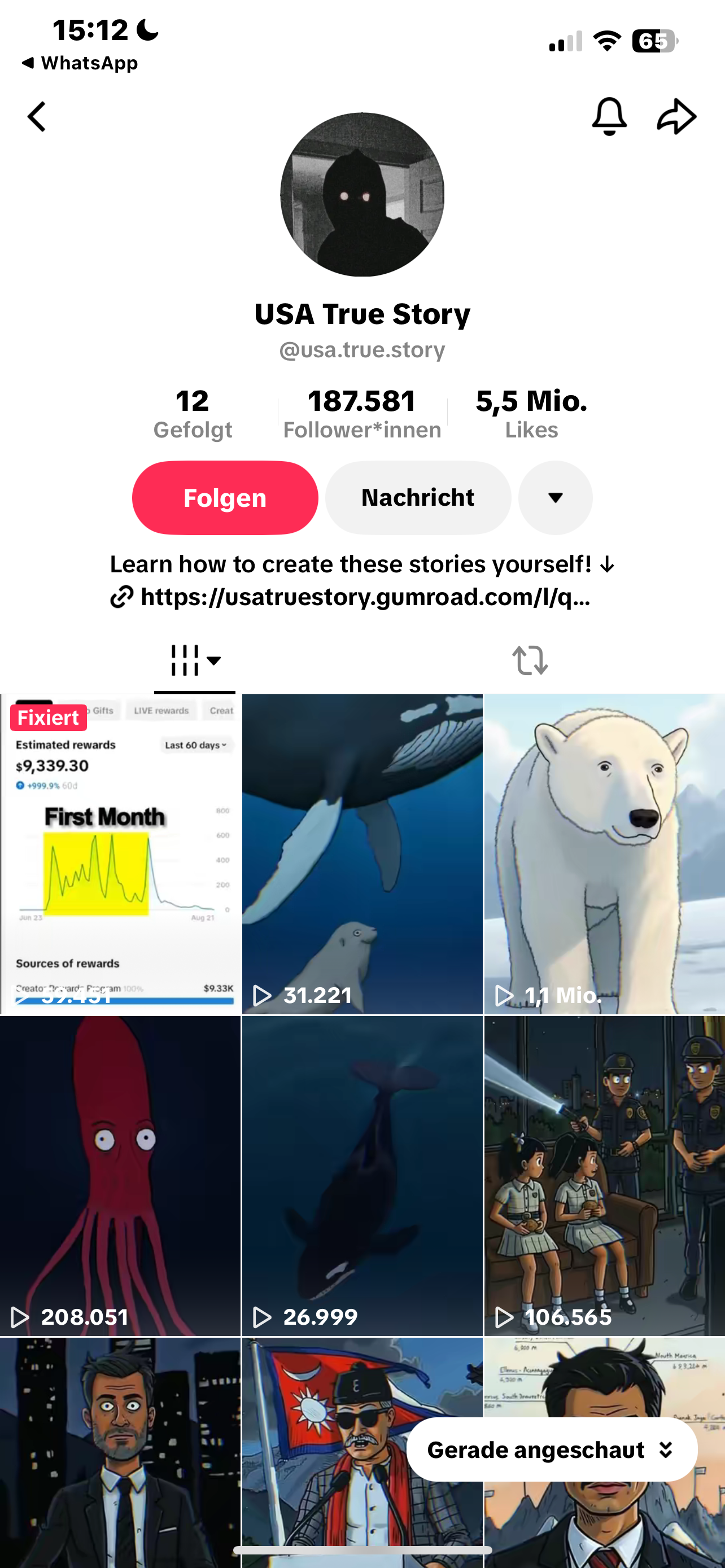725x1568 pixels.
Task: Open the gumroad link in bio
Action: point(364,597)
